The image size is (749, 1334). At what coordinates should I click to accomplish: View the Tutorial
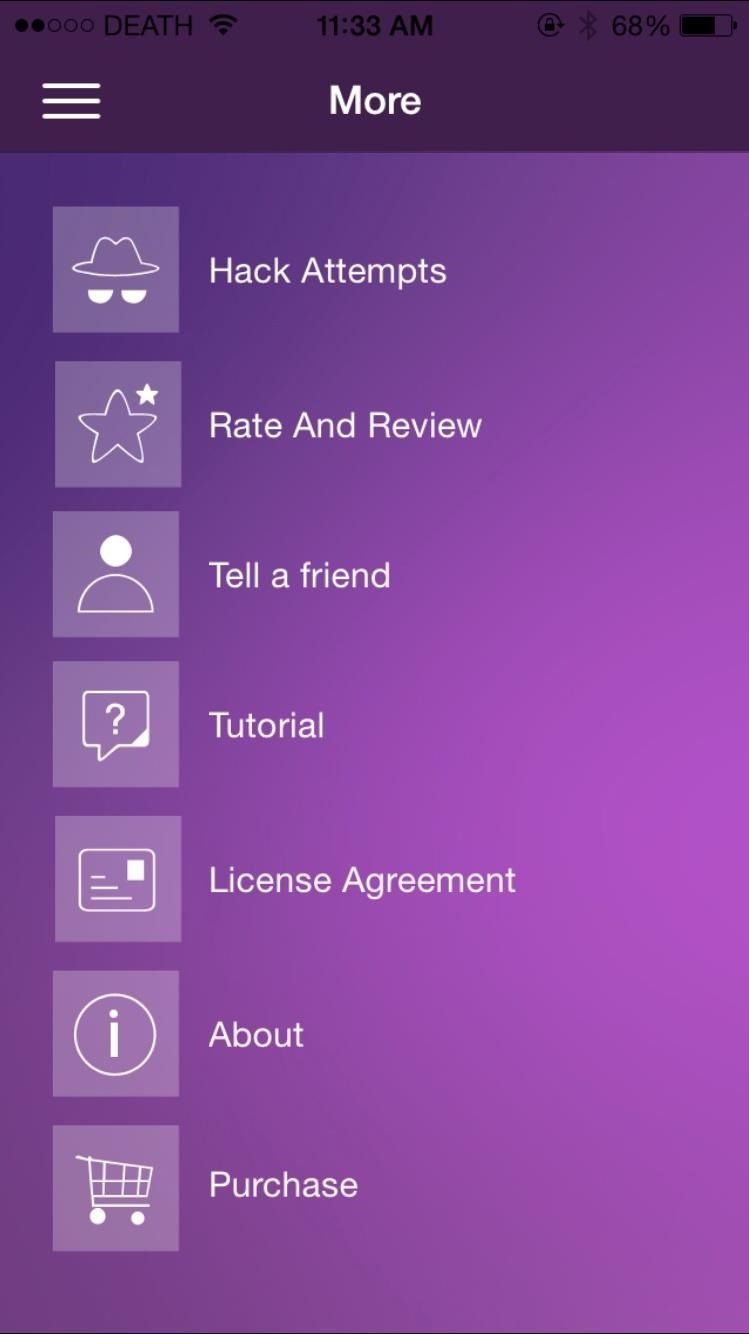266,725
